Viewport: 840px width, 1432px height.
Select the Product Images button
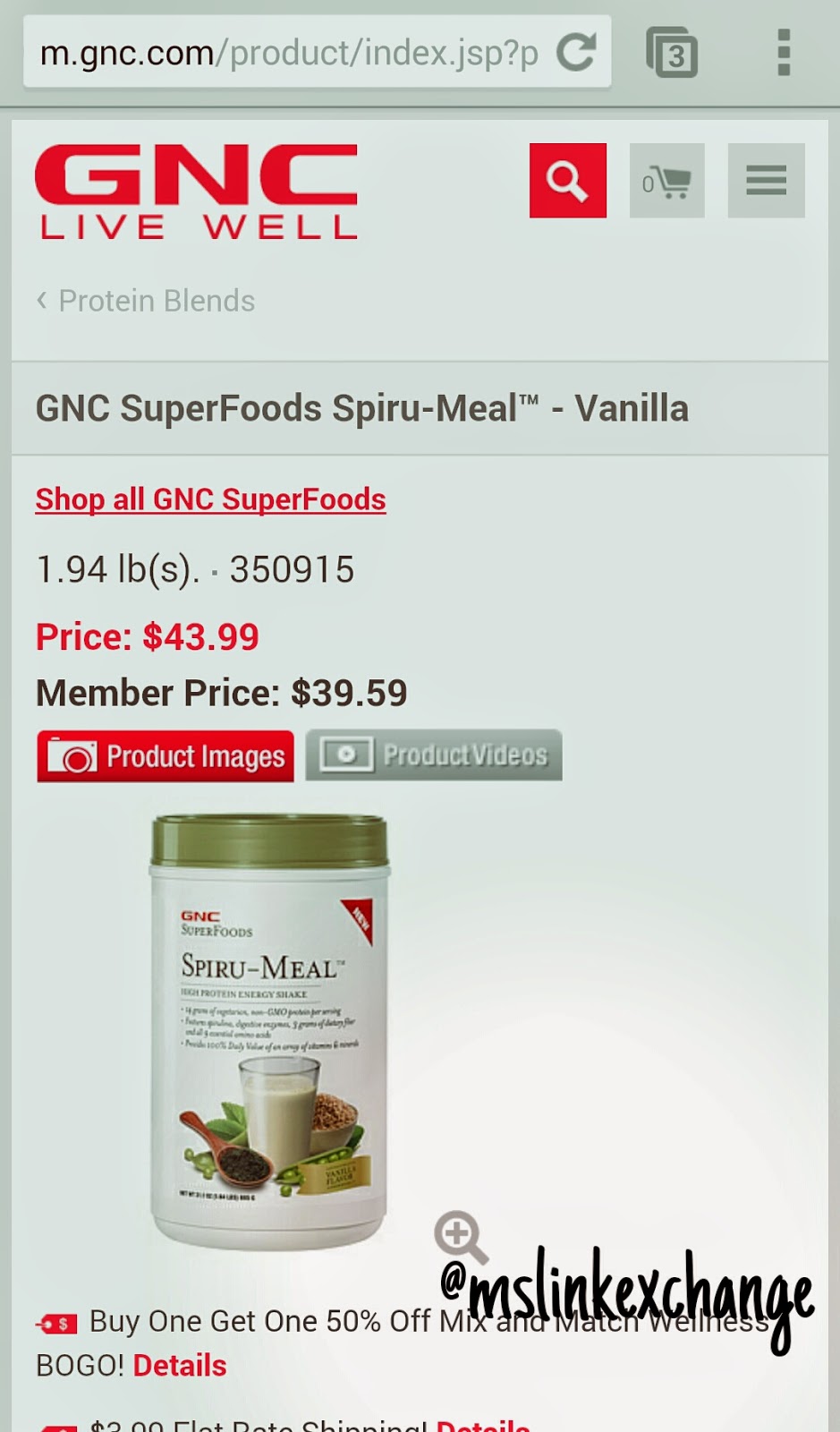click(165, 756)
